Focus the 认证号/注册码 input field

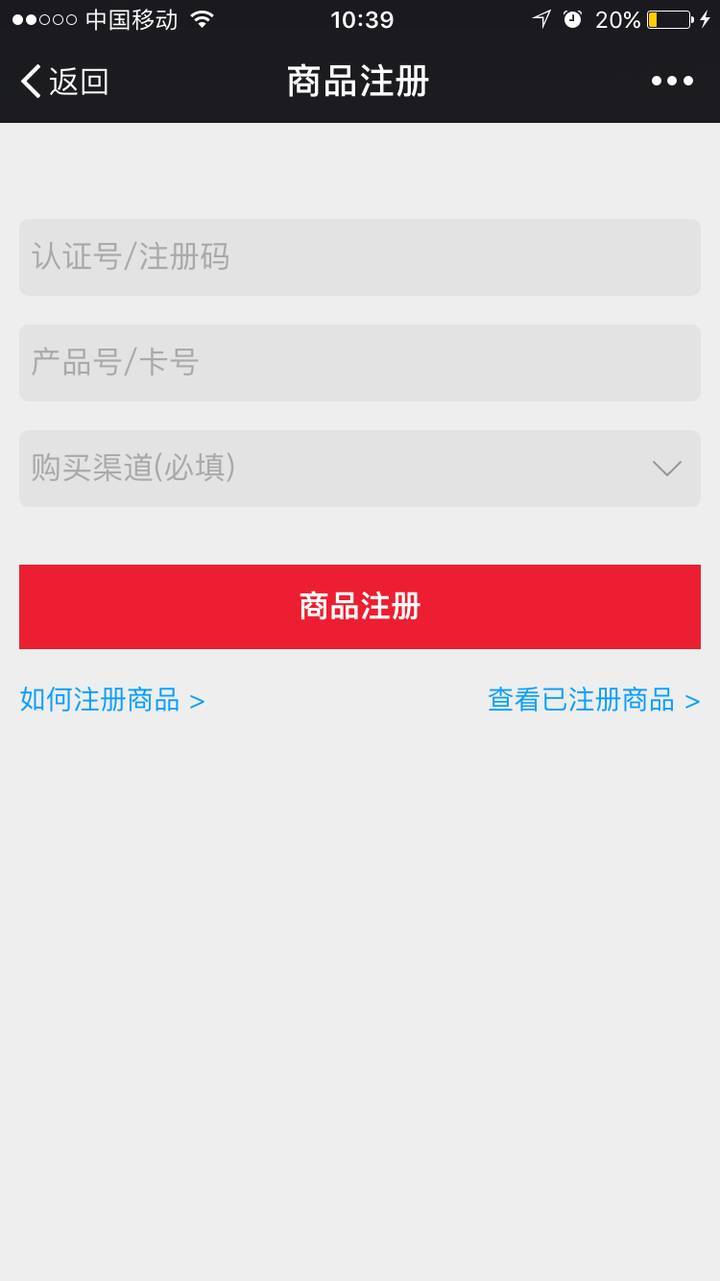coord(360,257)
